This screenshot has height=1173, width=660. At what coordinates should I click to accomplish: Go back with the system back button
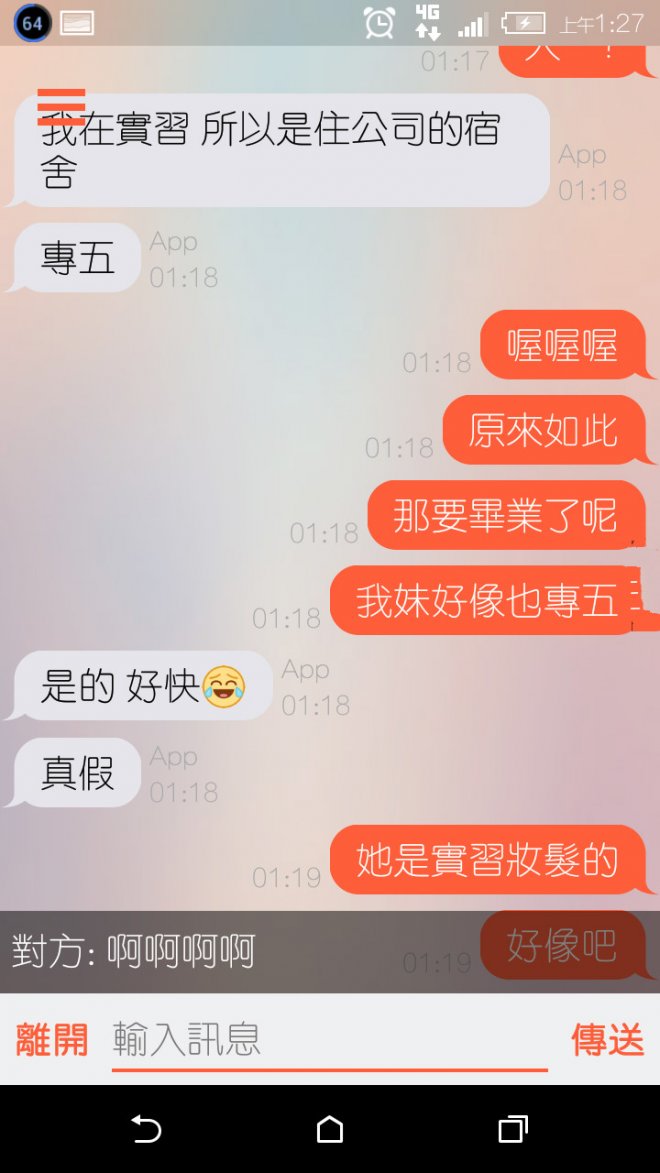146,1129
